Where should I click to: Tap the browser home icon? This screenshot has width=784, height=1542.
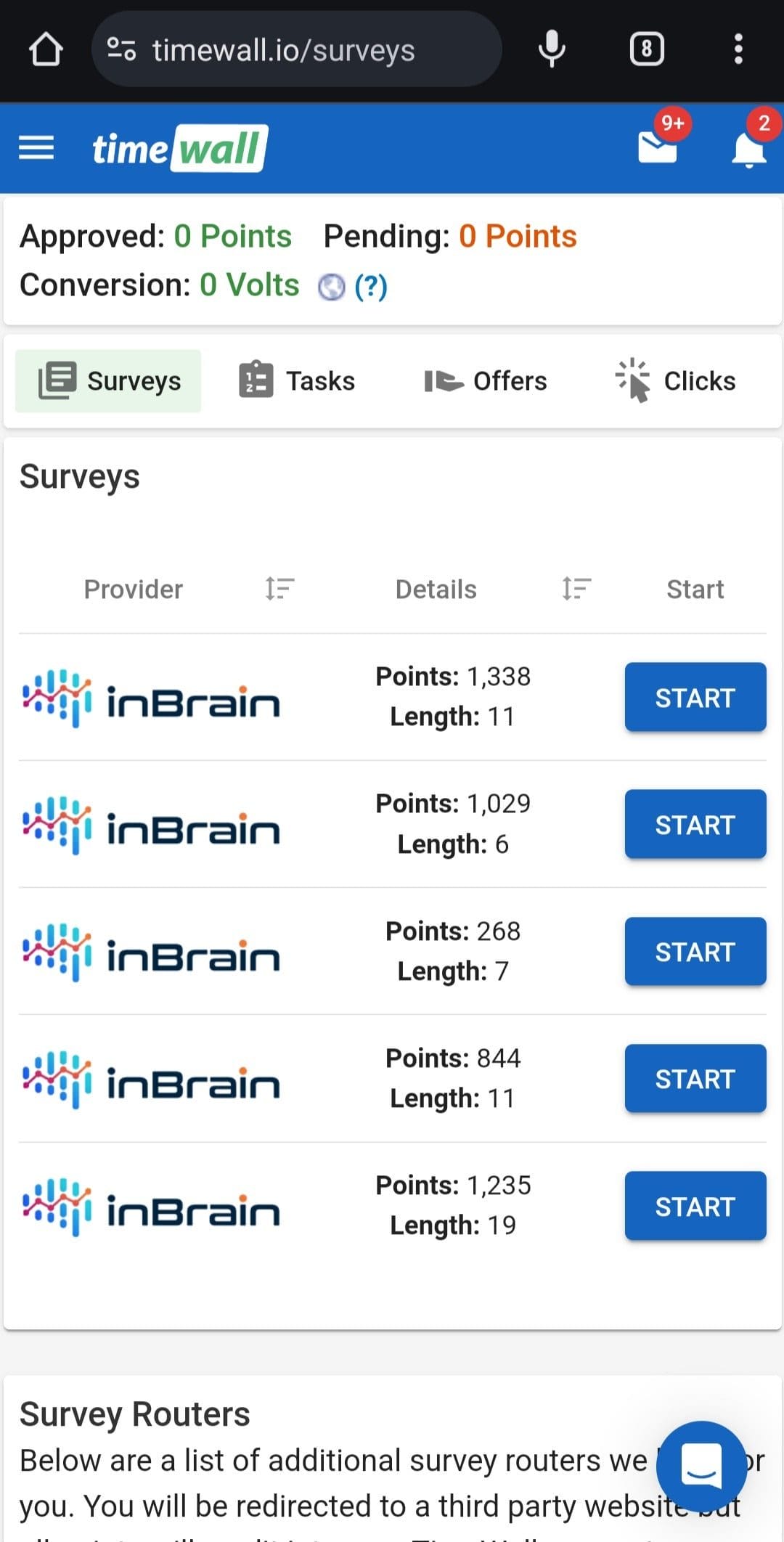[46, 49]
